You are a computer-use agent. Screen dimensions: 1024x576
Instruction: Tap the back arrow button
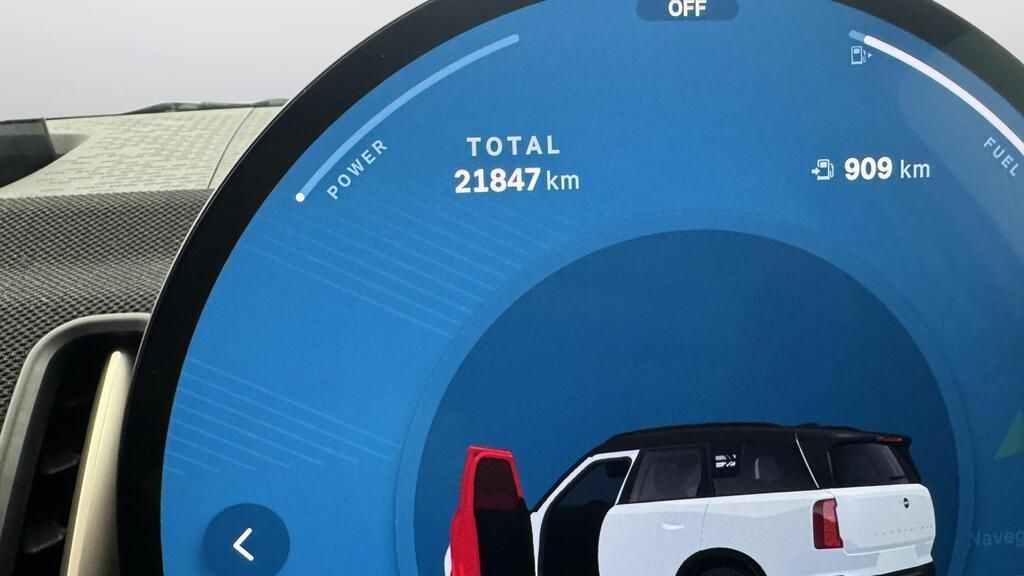point(245,544)
